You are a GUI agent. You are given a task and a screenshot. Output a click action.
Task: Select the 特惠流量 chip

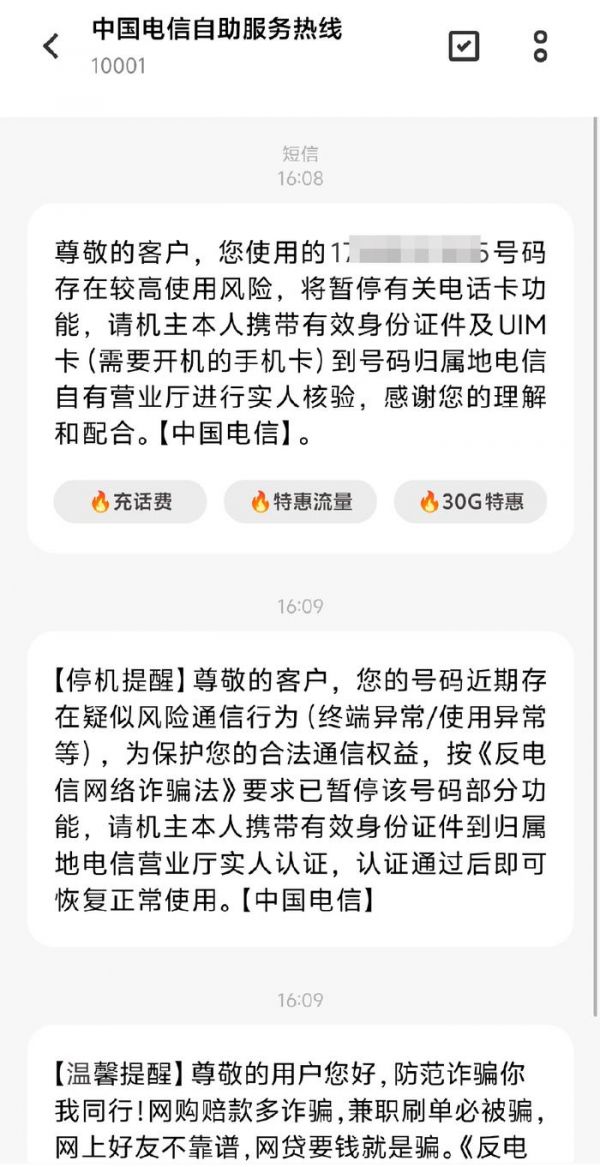300,502
